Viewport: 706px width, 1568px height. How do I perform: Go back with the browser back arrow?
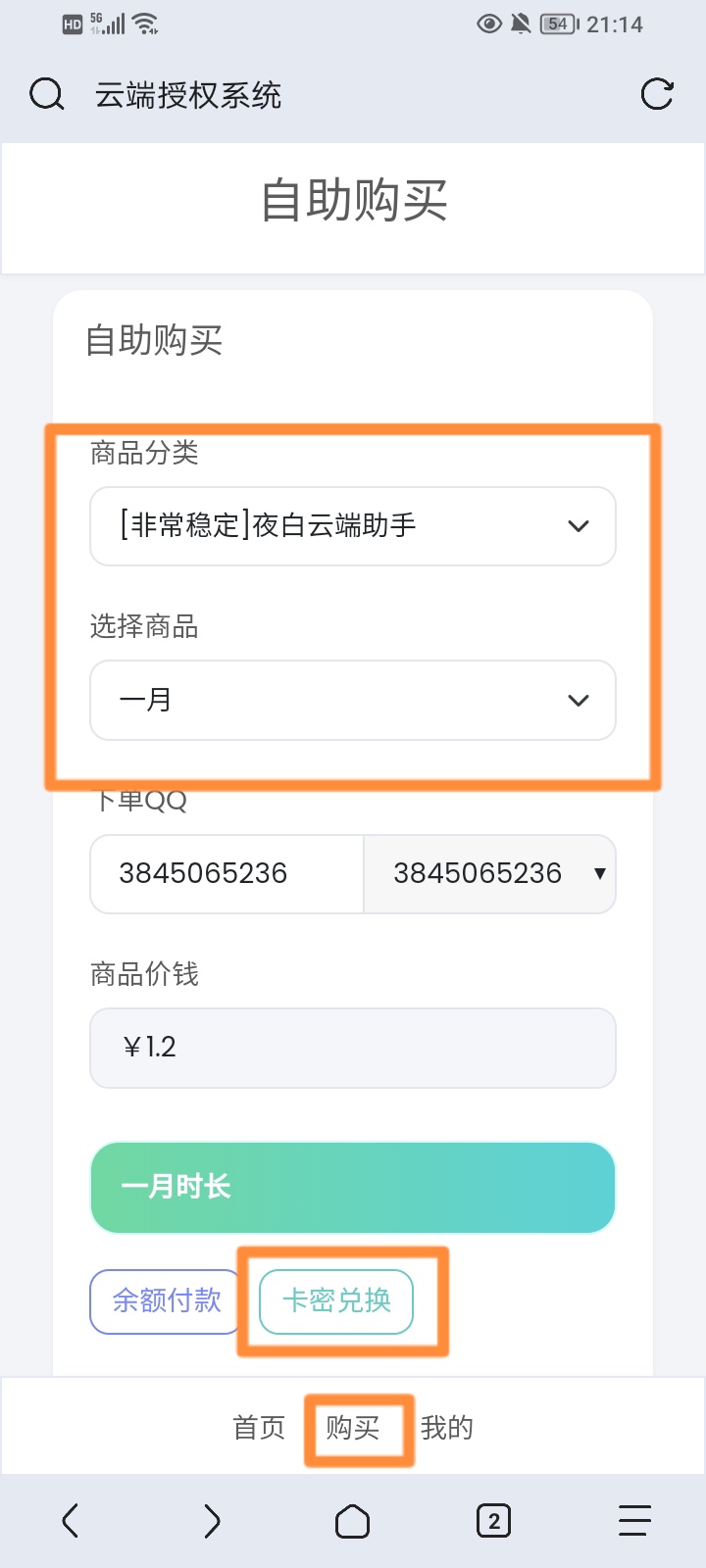pyautogui.click(x=71, y=1521)
